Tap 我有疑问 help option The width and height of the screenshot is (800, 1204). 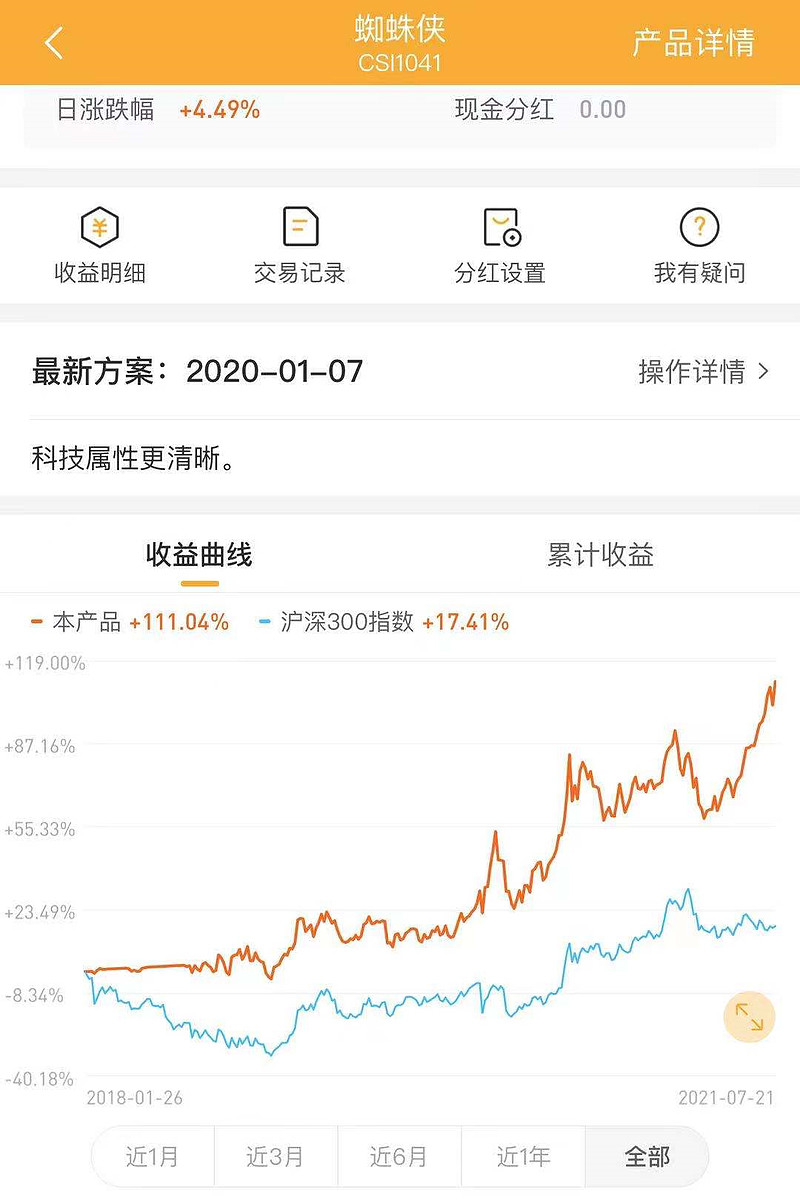coord(700,246)
